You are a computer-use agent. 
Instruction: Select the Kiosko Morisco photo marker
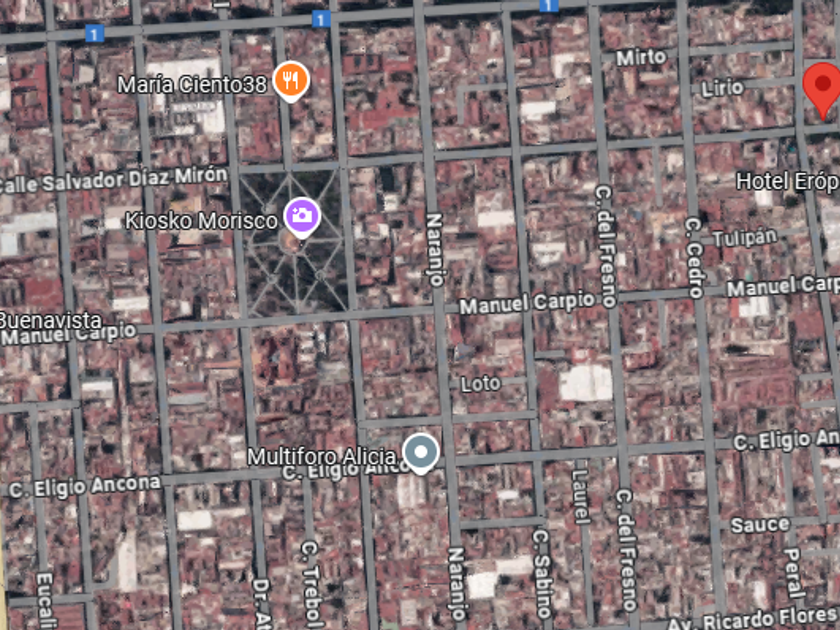(x=302, y=218)
